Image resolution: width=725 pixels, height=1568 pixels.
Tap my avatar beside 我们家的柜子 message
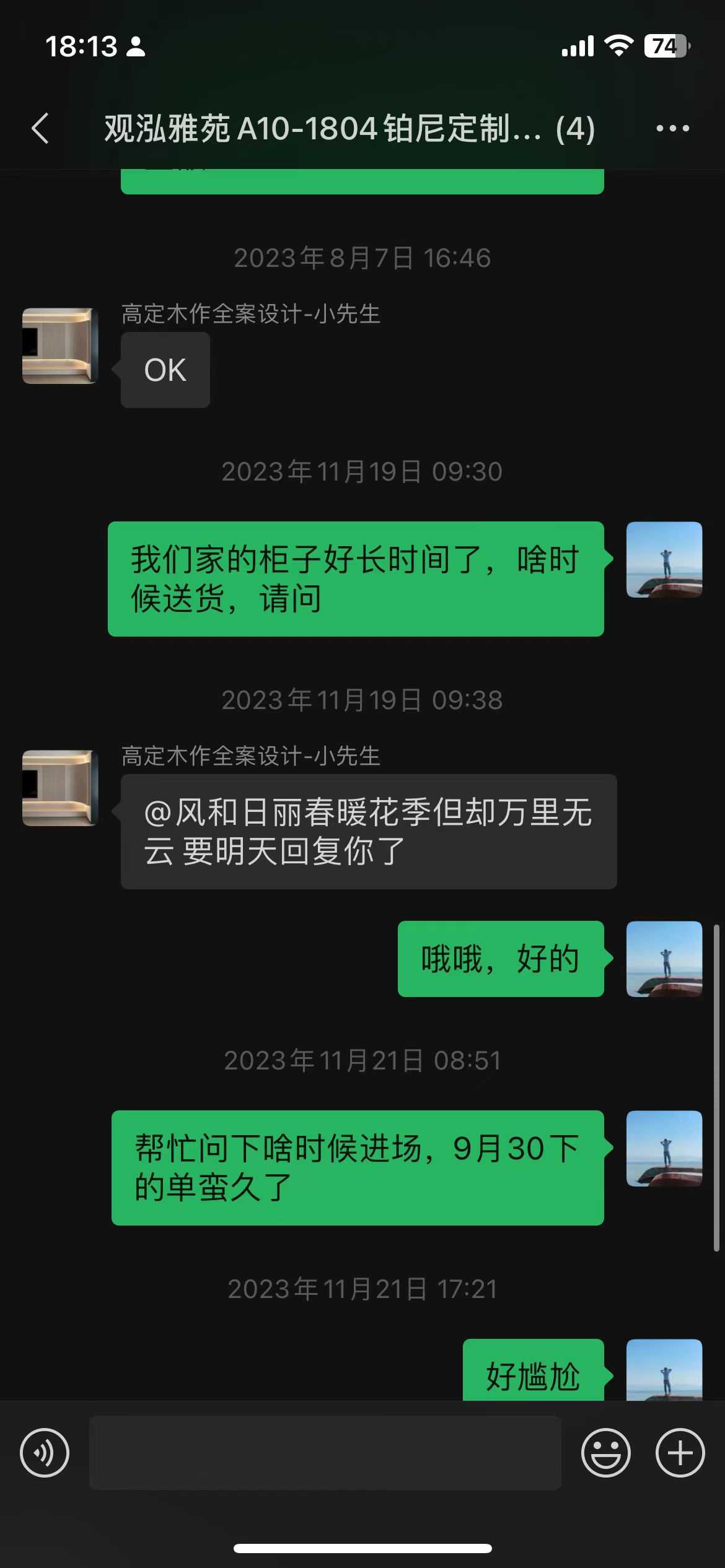pyautogui.click(x=664, y=559)
